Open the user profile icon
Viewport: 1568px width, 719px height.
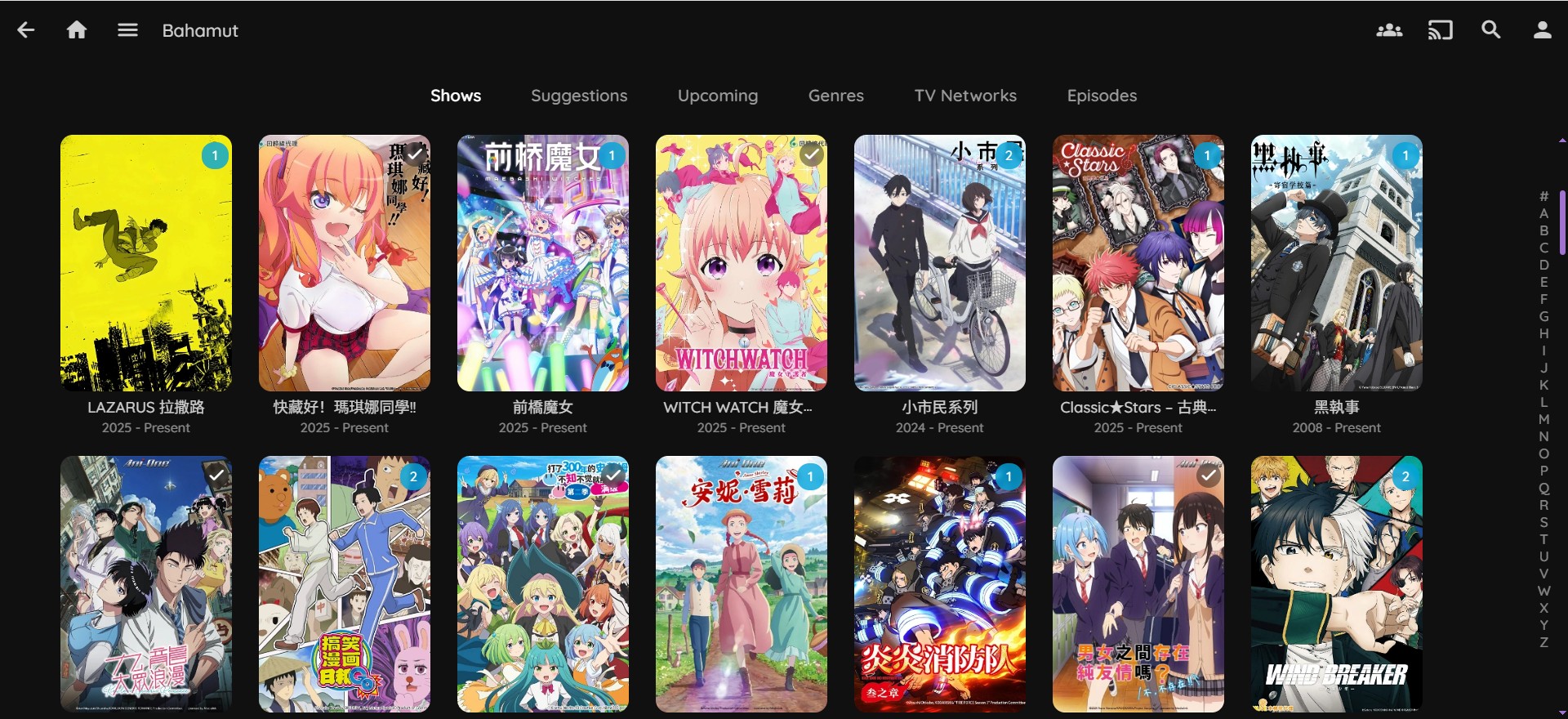(x=1542, y=30)
